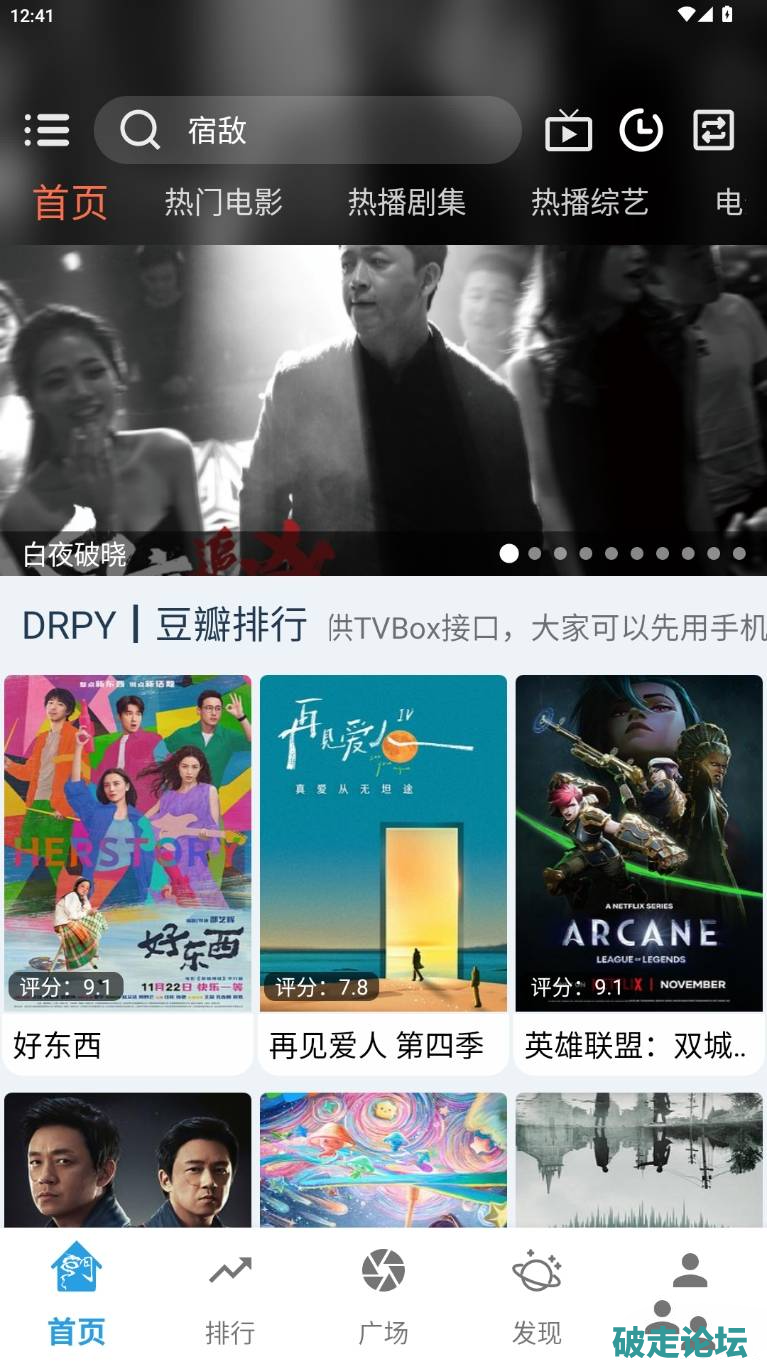Switch to the 热门电影 tab
The width and height of the screenshot is (767, 1364).
tap(224, 202)
